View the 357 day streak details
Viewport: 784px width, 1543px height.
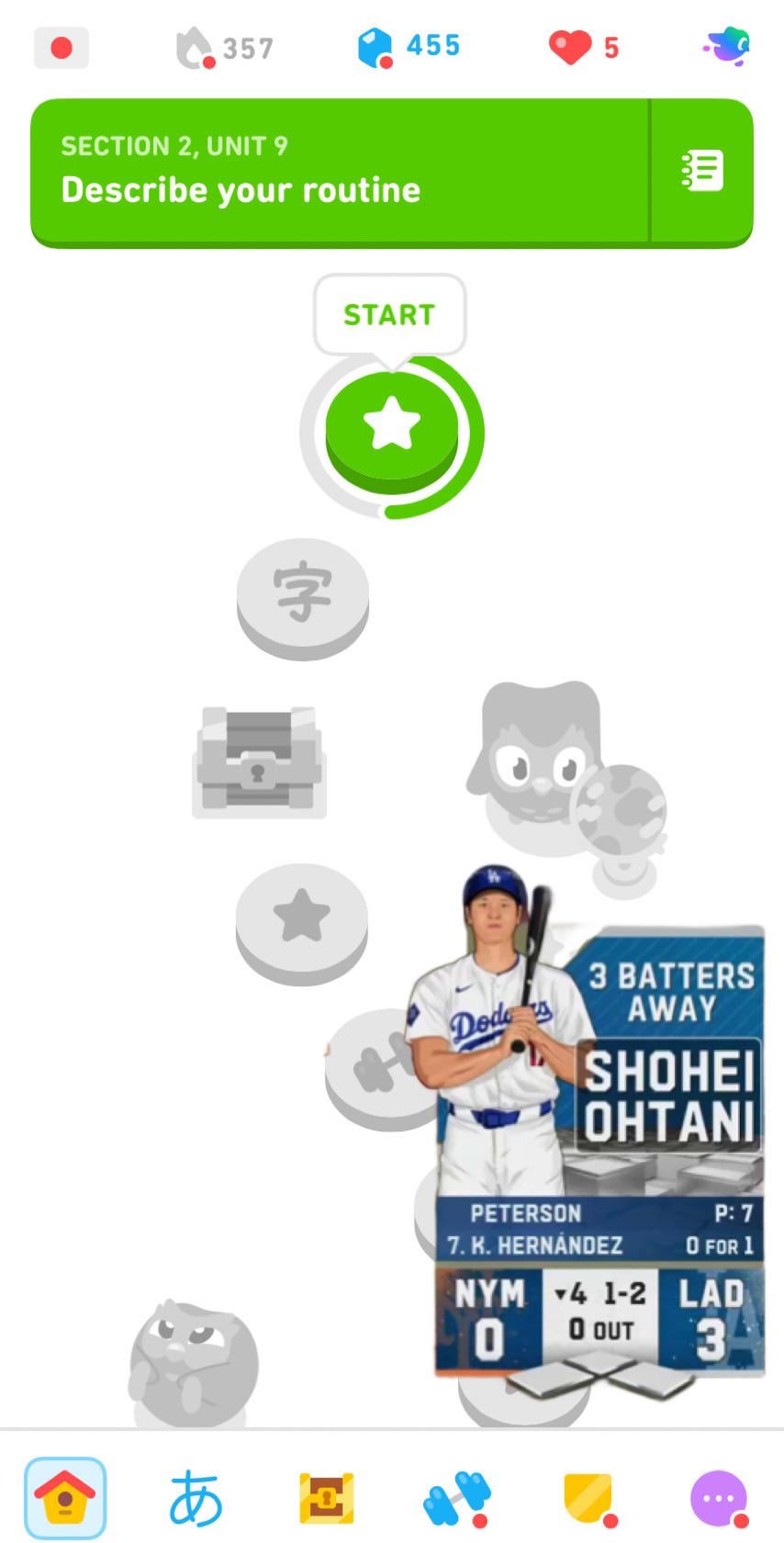(225, 48)
